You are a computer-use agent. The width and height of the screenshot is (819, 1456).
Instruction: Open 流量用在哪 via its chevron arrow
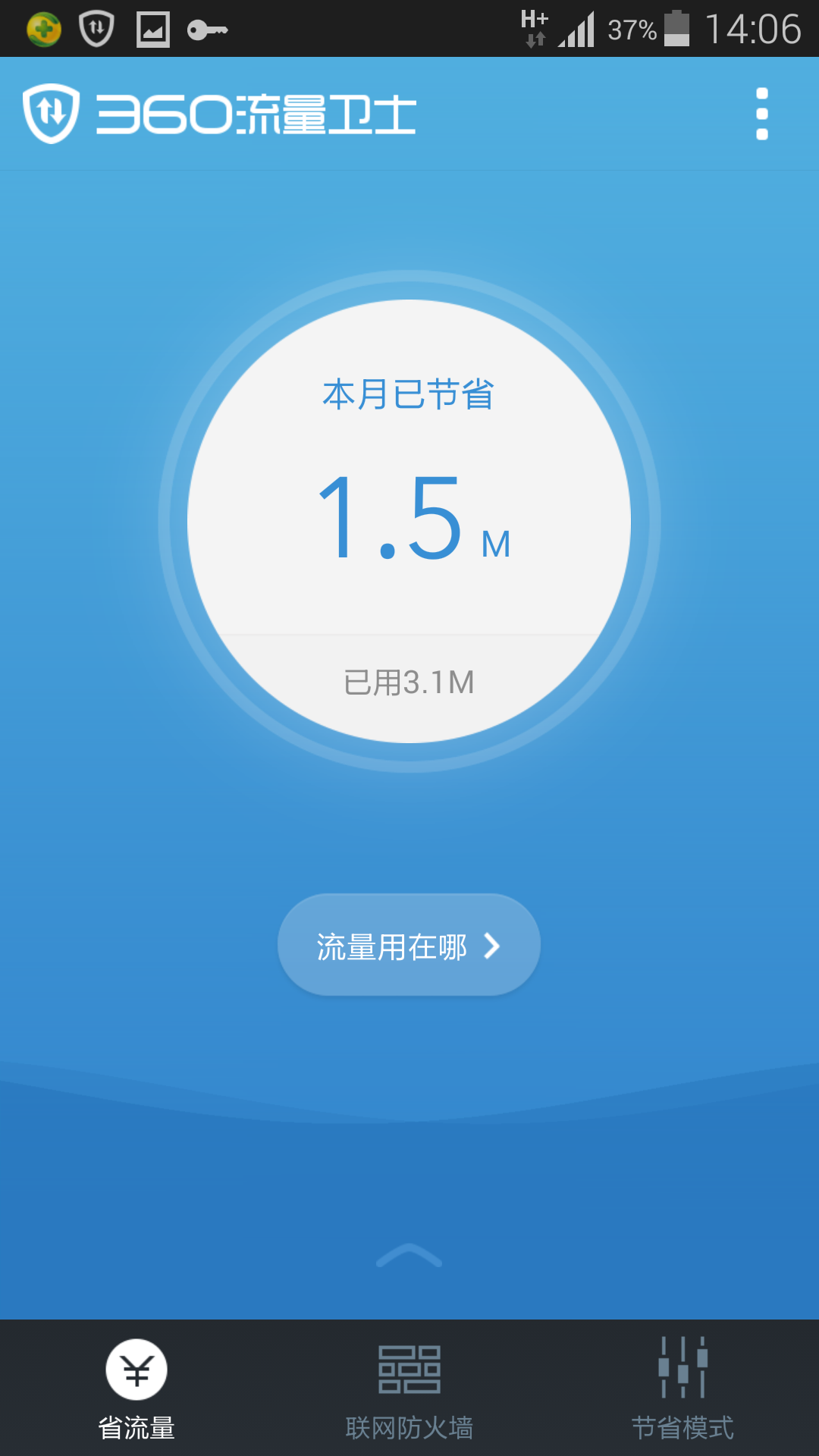[494, 944]
